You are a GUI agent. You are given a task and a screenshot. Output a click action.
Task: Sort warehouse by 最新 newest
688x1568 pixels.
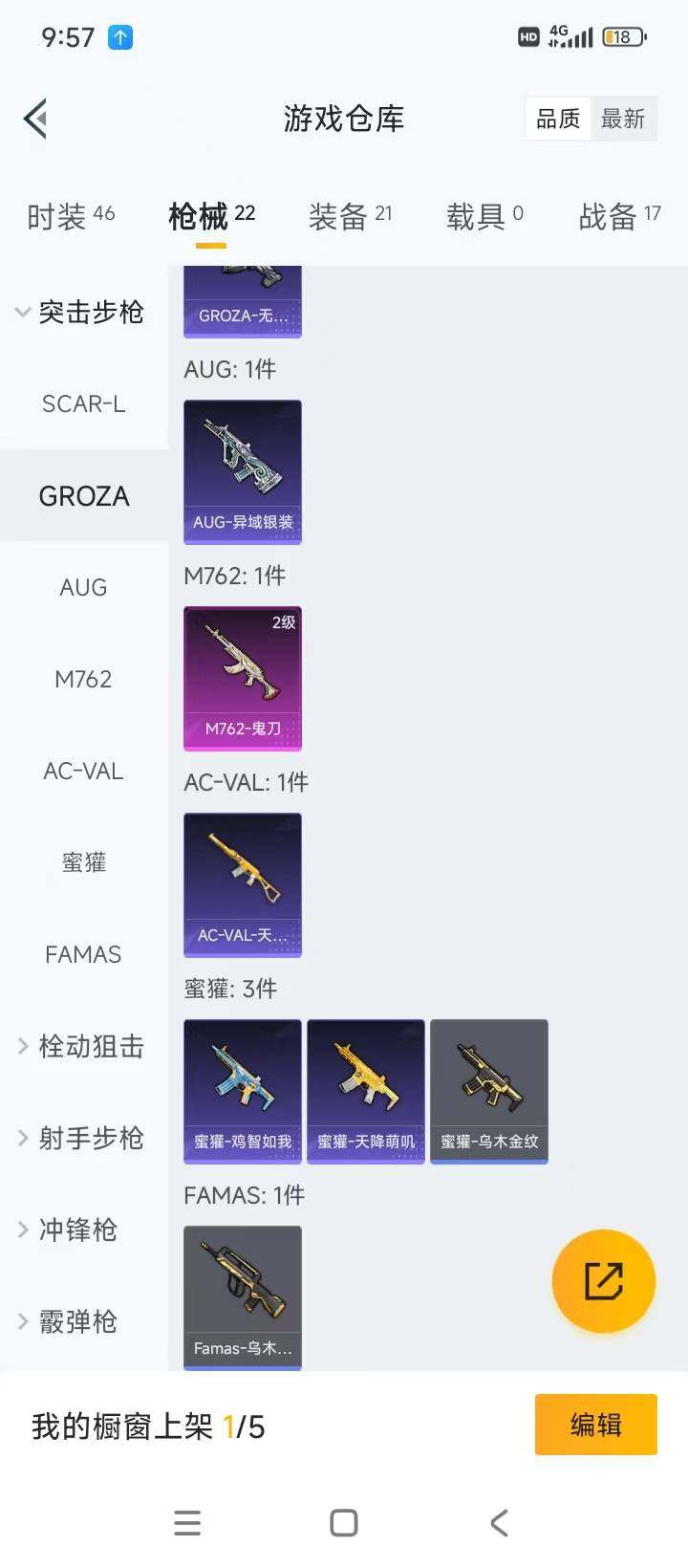[x=624, y=118]
